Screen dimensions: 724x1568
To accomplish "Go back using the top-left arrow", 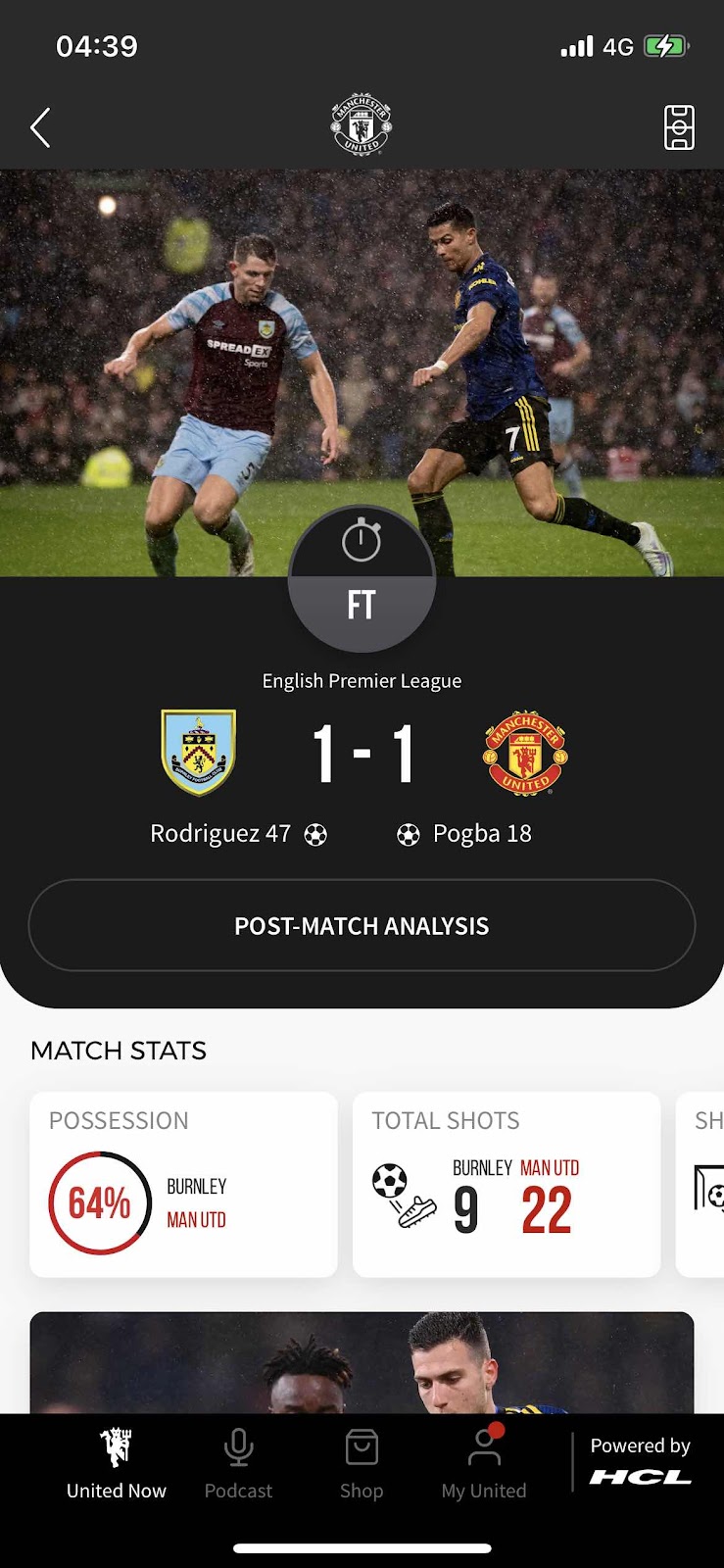I will [40, 127].
